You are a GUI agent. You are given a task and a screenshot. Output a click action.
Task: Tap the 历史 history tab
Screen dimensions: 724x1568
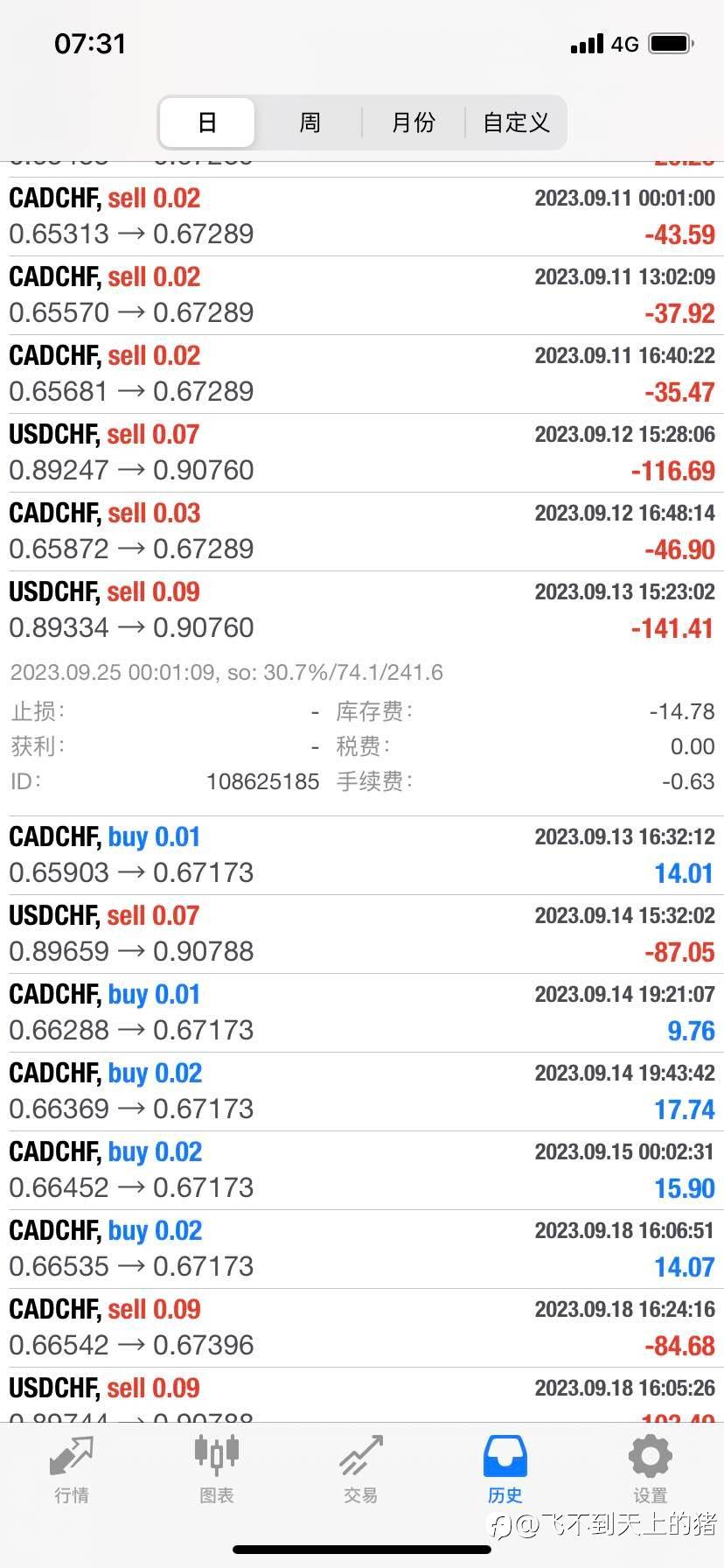pyautogui.click(x=505, y=1470)
